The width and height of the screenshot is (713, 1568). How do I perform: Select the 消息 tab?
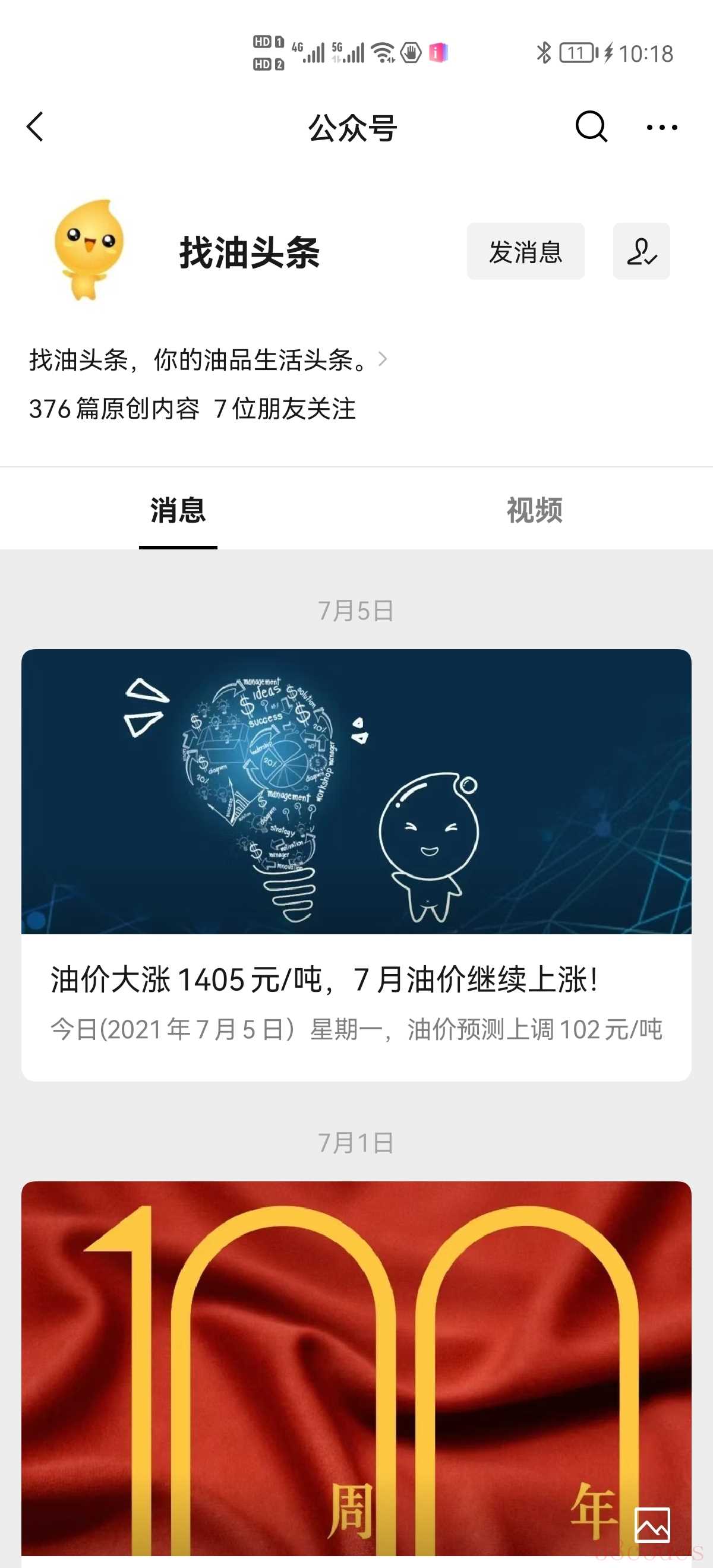[178, 510]
